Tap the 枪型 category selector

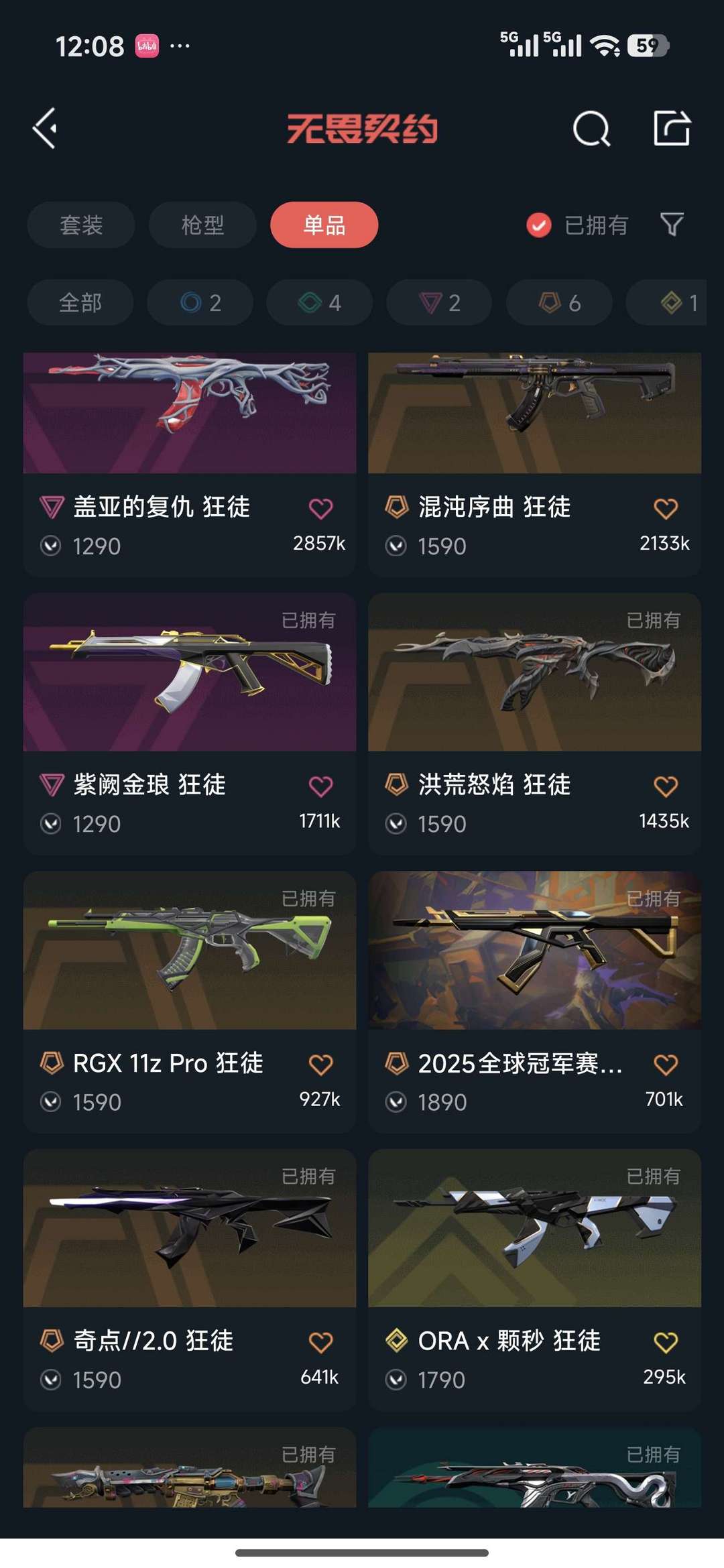pyautogui.click(x=202, y=225)
